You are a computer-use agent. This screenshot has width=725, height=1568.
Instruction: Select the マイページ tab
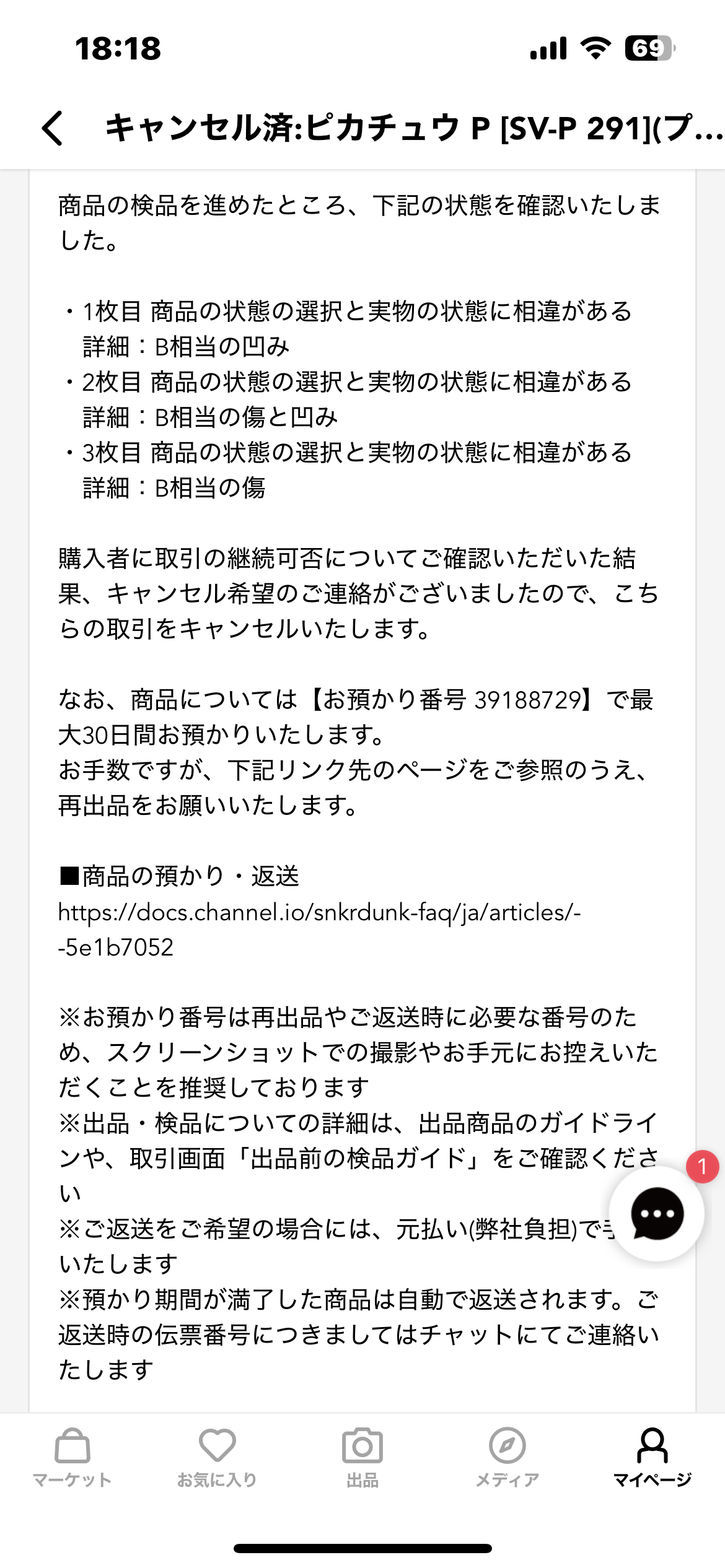click(652, 1458)
